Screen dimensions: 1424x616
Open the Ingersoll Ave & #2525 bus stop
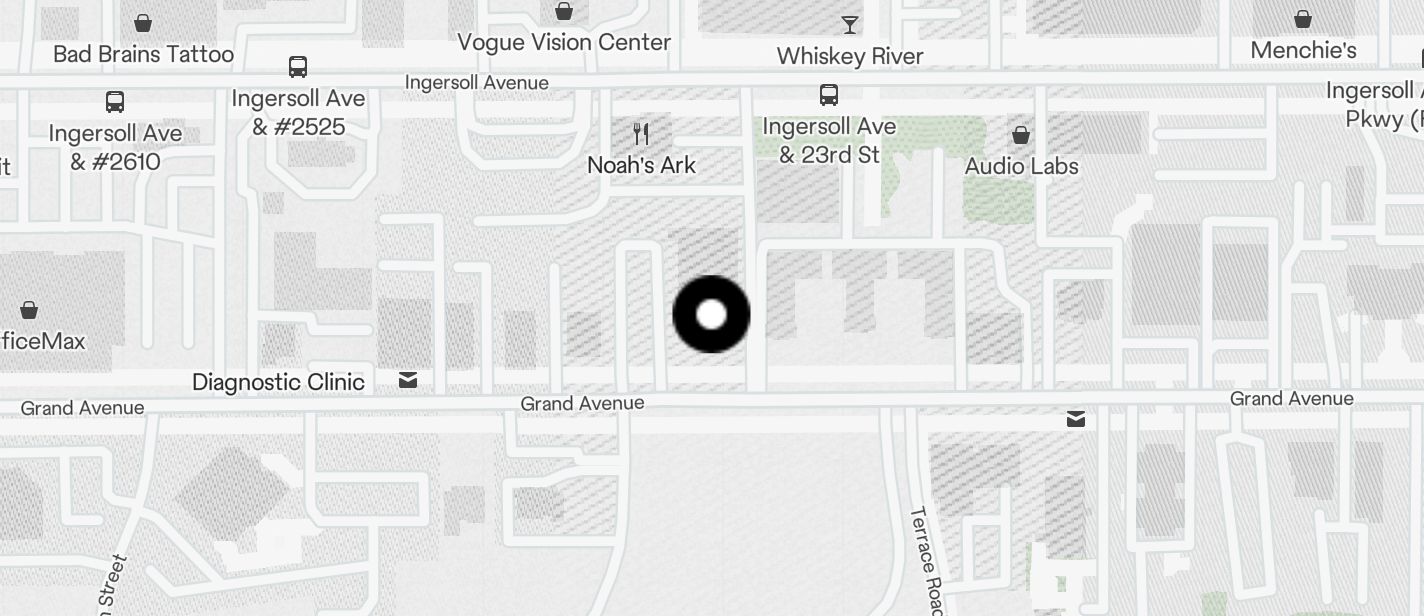coord(298,67)
